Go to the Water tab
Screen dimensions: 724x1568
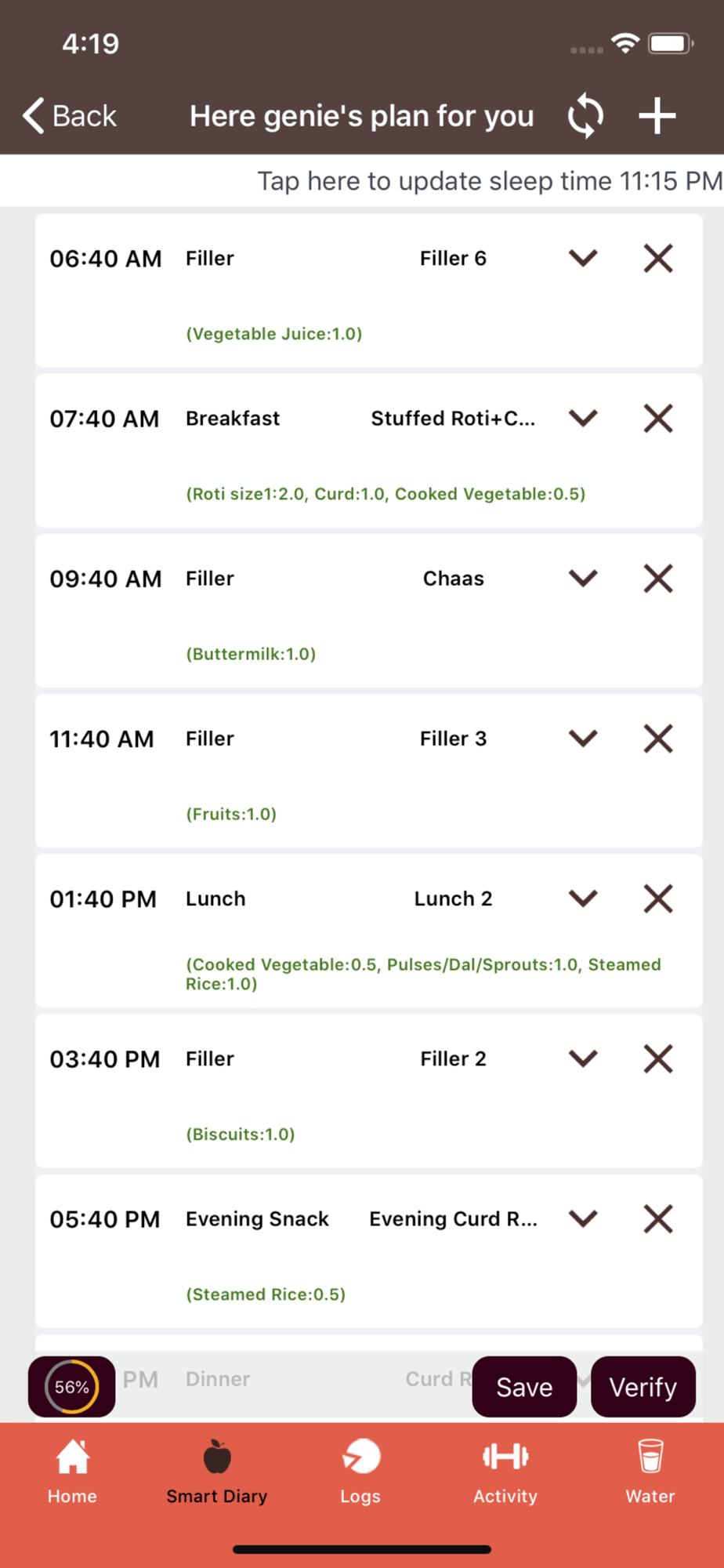tap(650, 1472)
